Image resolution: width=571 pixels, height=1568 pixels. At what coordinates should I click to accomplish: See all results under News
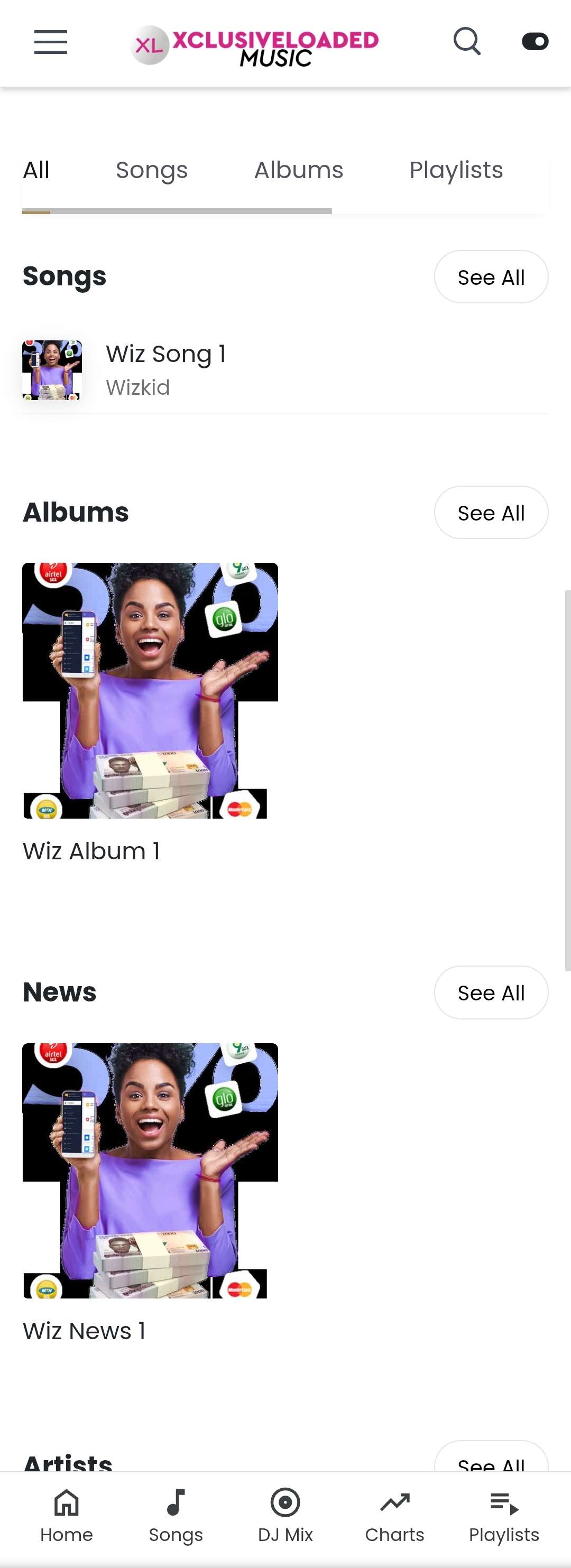click(491, 993)
